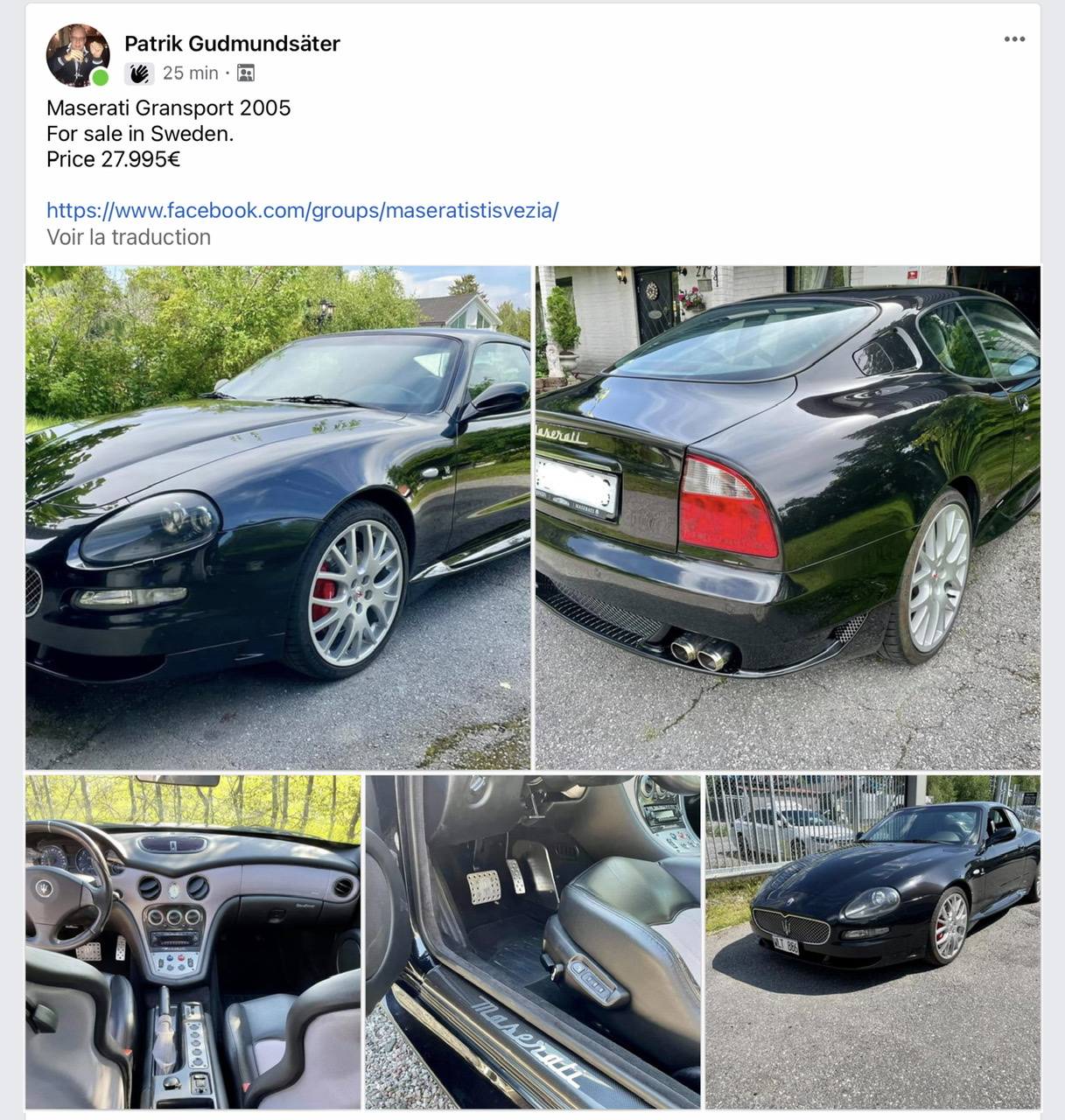Viewport: 1065px width, 1120px height.
Task: Open the rear view Maserati photo
Action: click(788, 517)
